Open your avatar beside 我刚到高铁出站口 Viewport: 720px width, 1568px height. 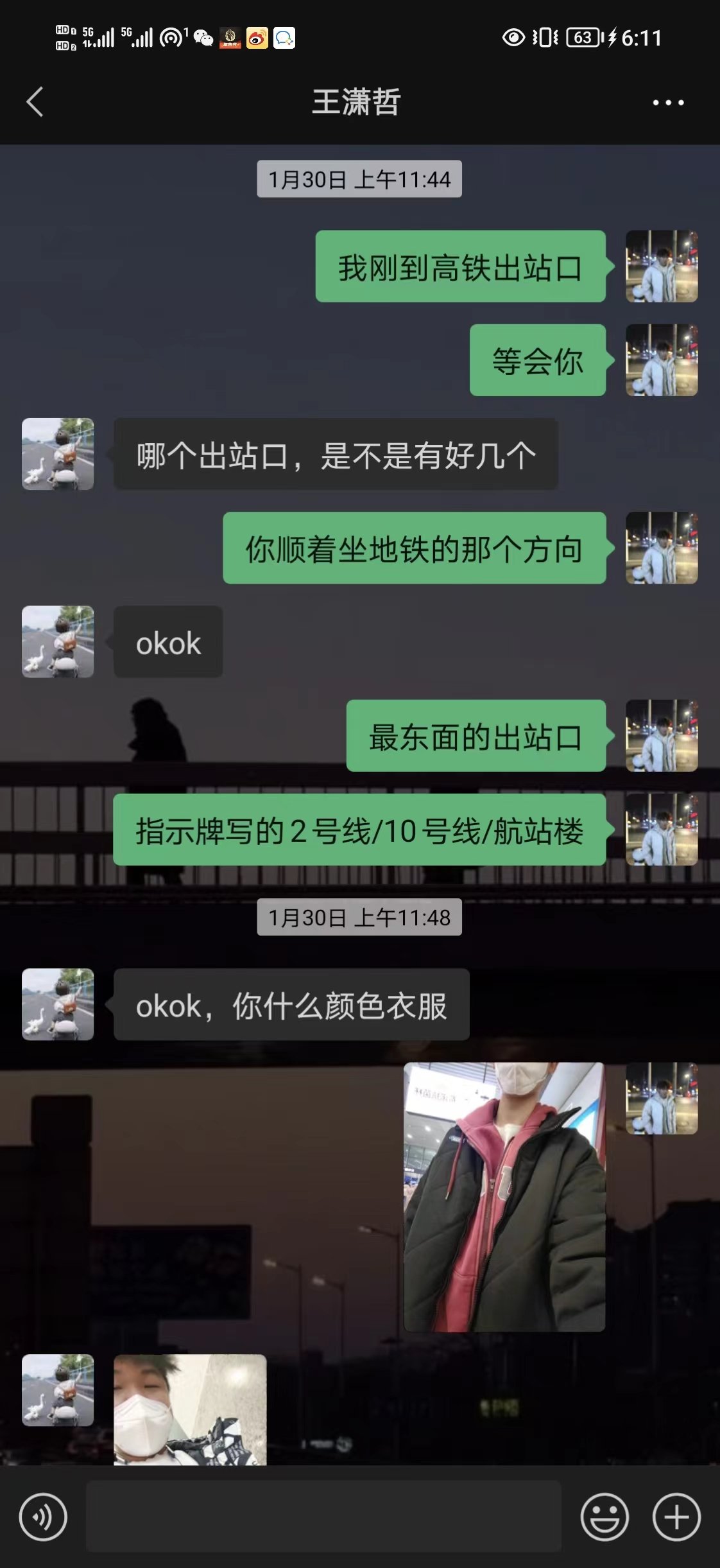662,266
